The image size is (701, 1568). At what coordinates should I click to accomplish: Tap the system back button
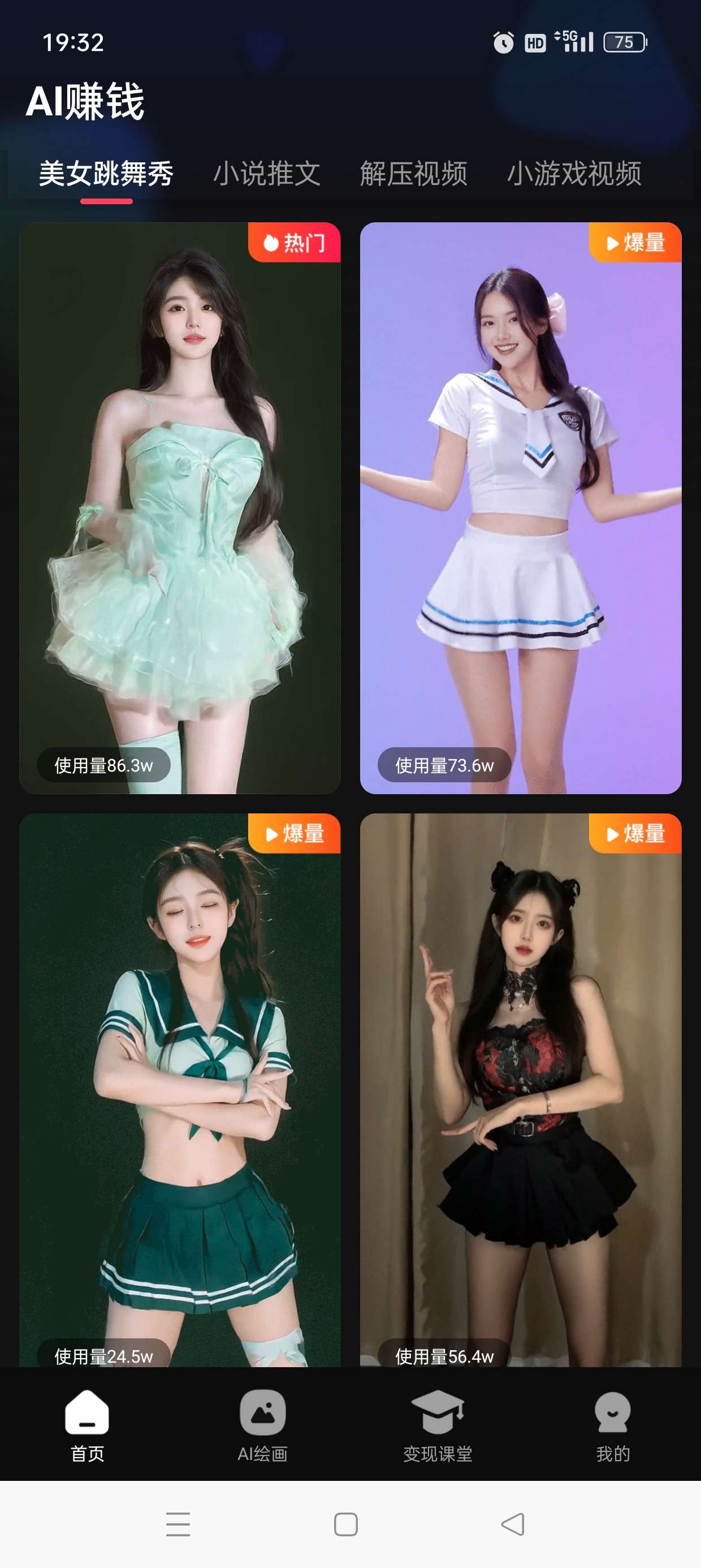(512, 1524)
